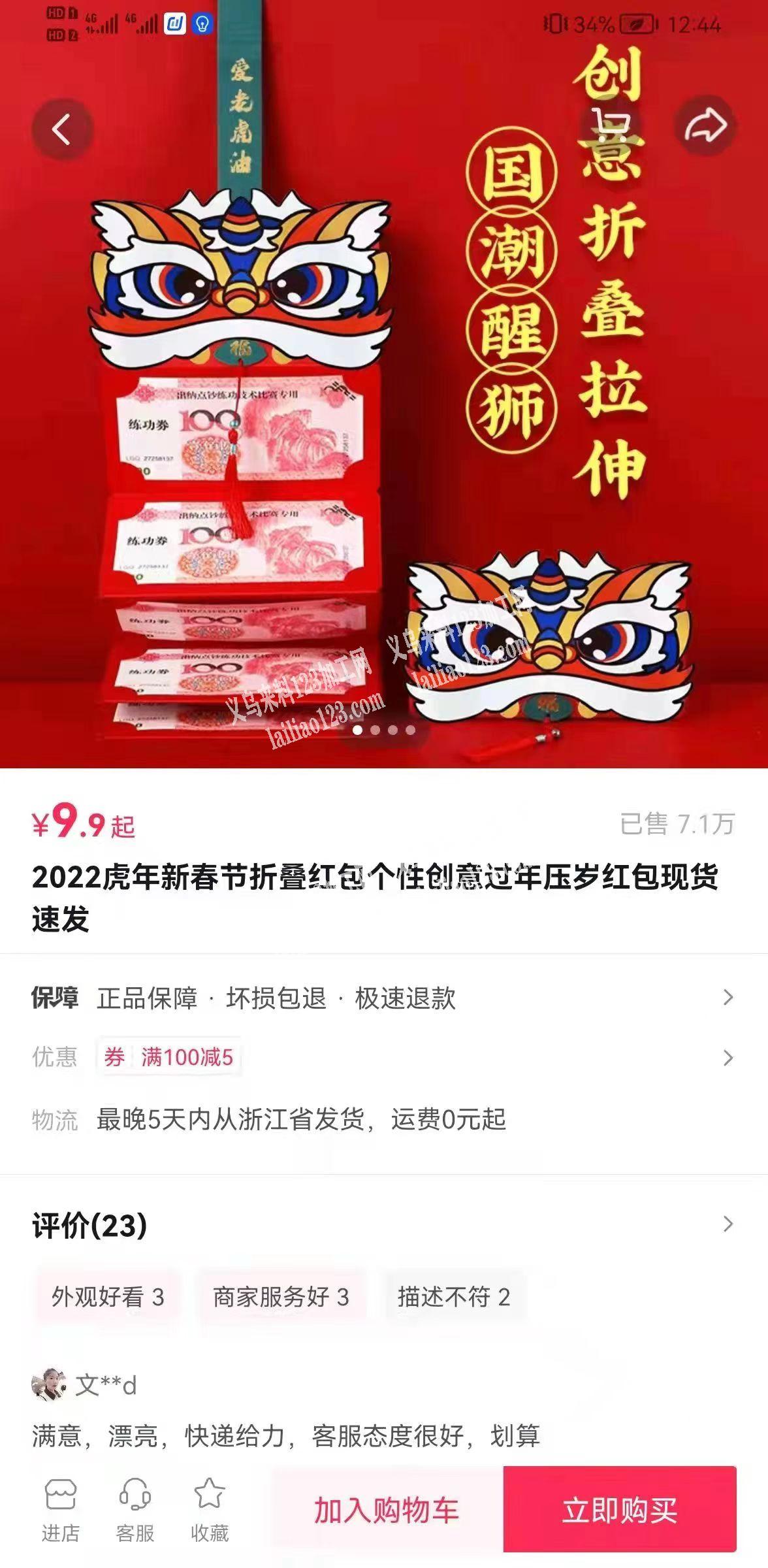This screenshot has width=768, height=1568.
Task: Contact 客服 customer service
Action: [x=135, y=1508]
